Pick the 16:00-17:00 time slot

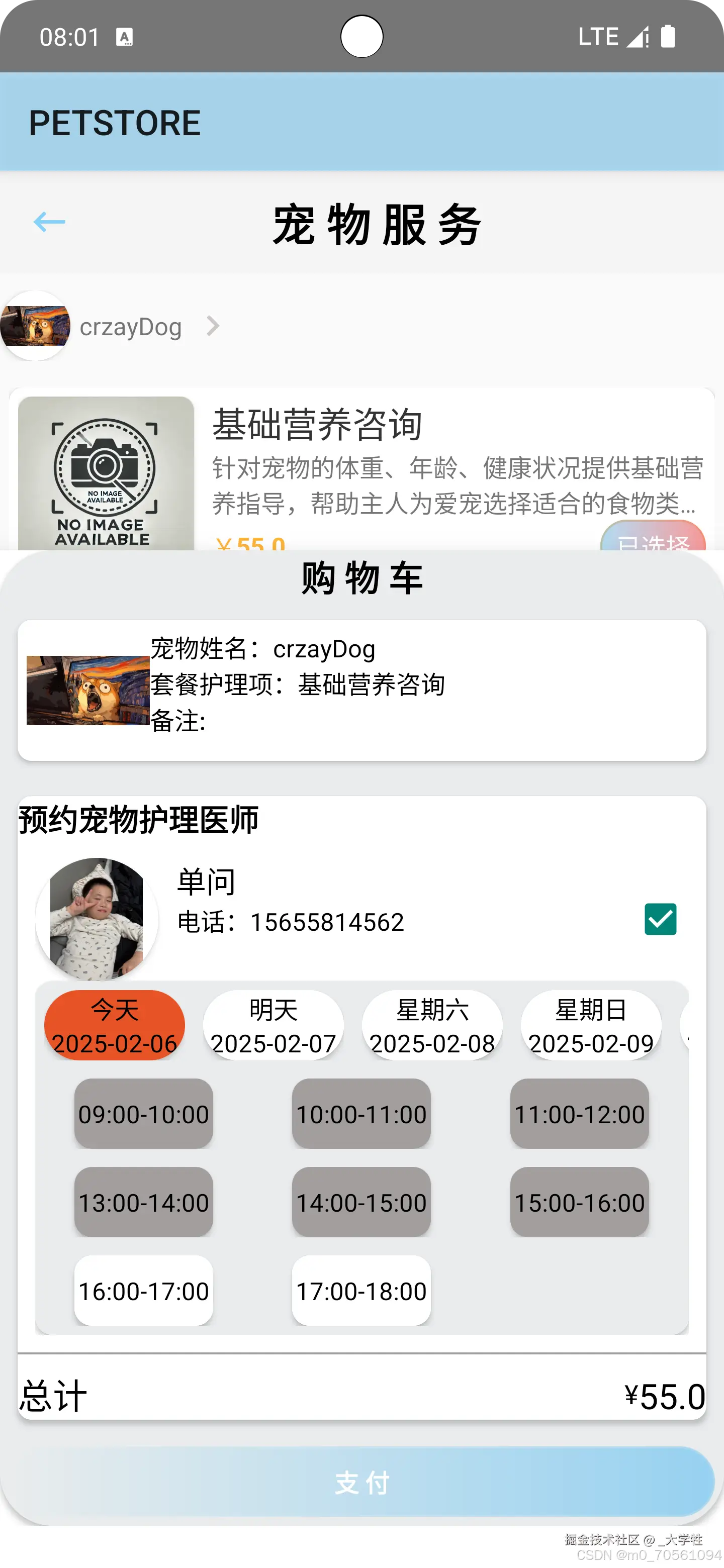click(x=144, y=1291)
